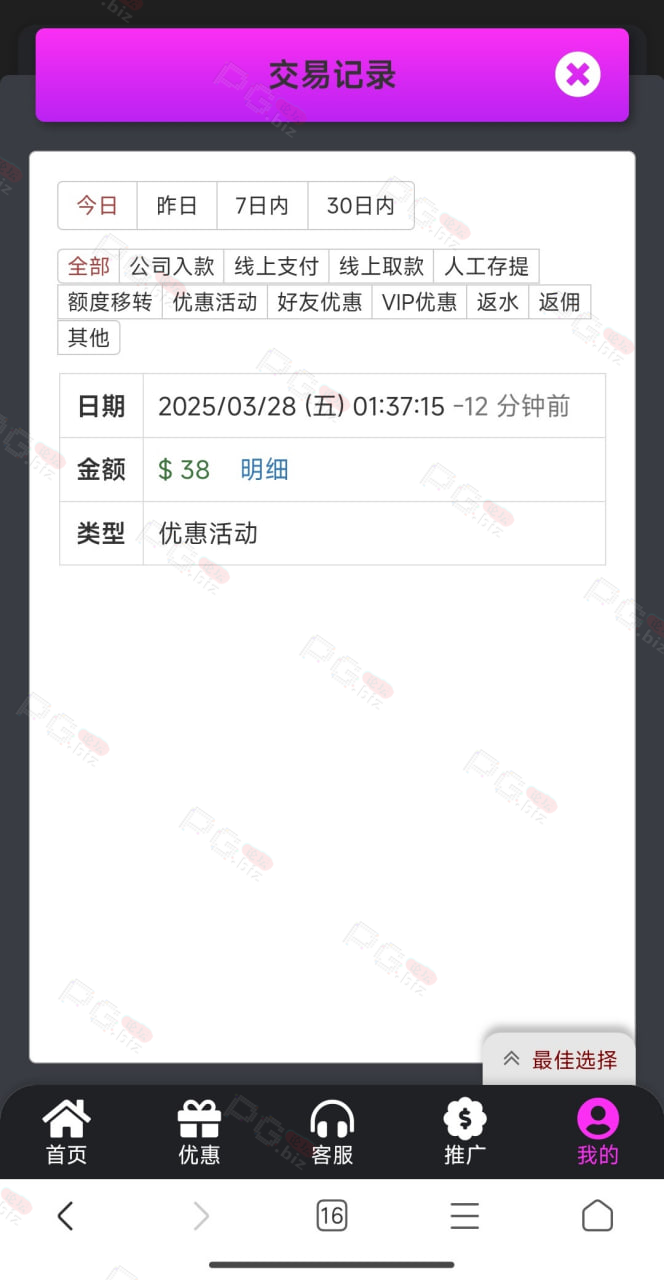Close the 交易记录 dialog

tap(578, 75)
